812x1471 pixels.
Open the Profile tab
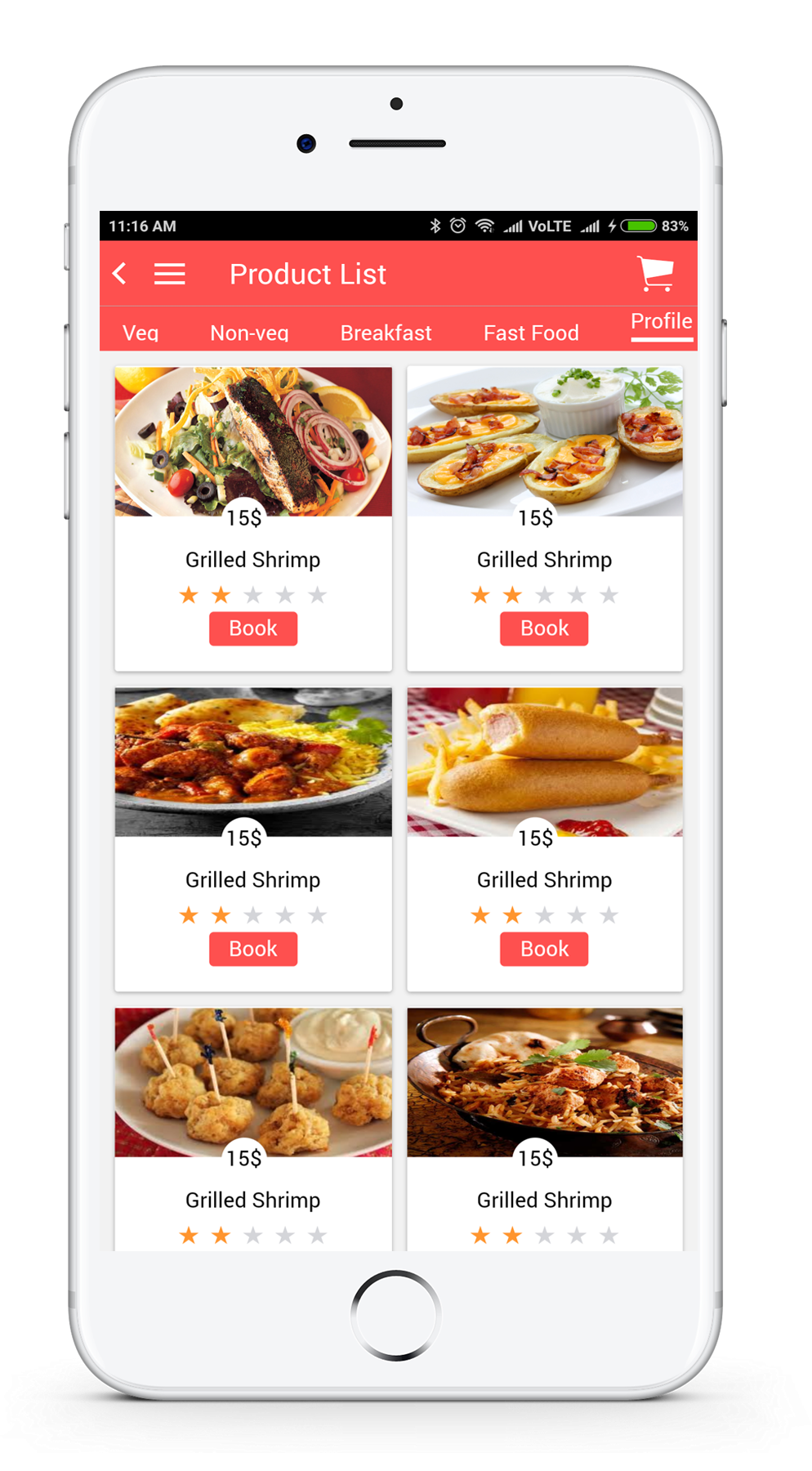661,322
